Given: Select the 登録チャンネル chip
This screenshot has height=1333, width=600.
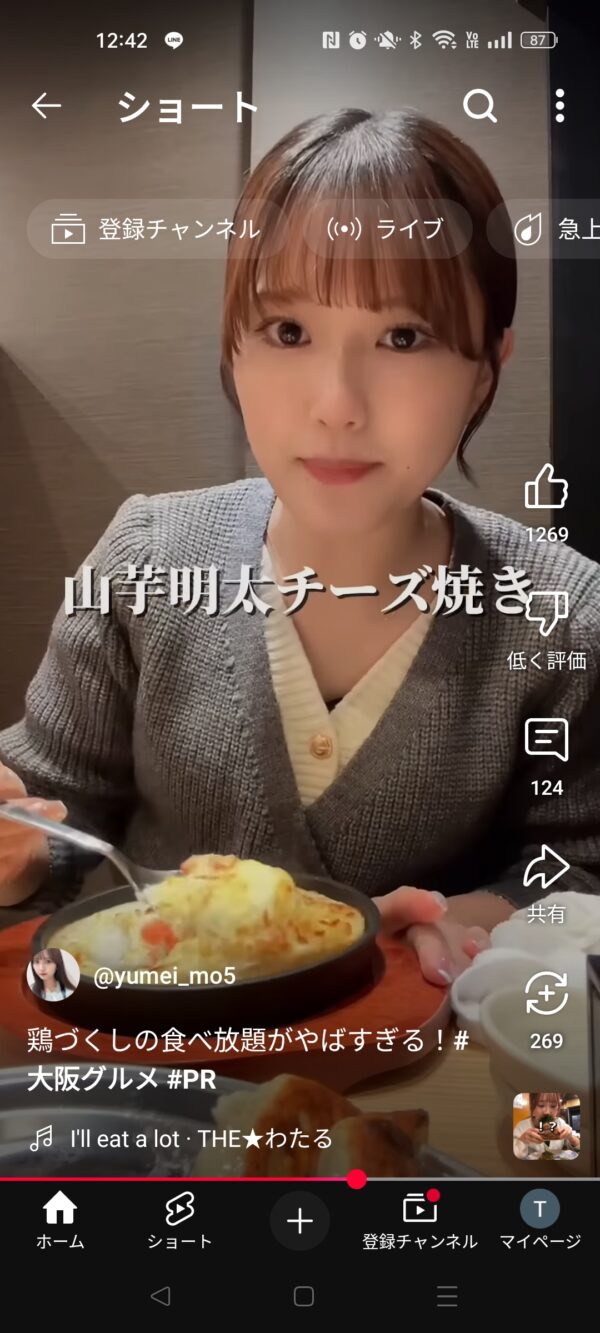Looking at the screenshot, I should click(x=156, y=229).
